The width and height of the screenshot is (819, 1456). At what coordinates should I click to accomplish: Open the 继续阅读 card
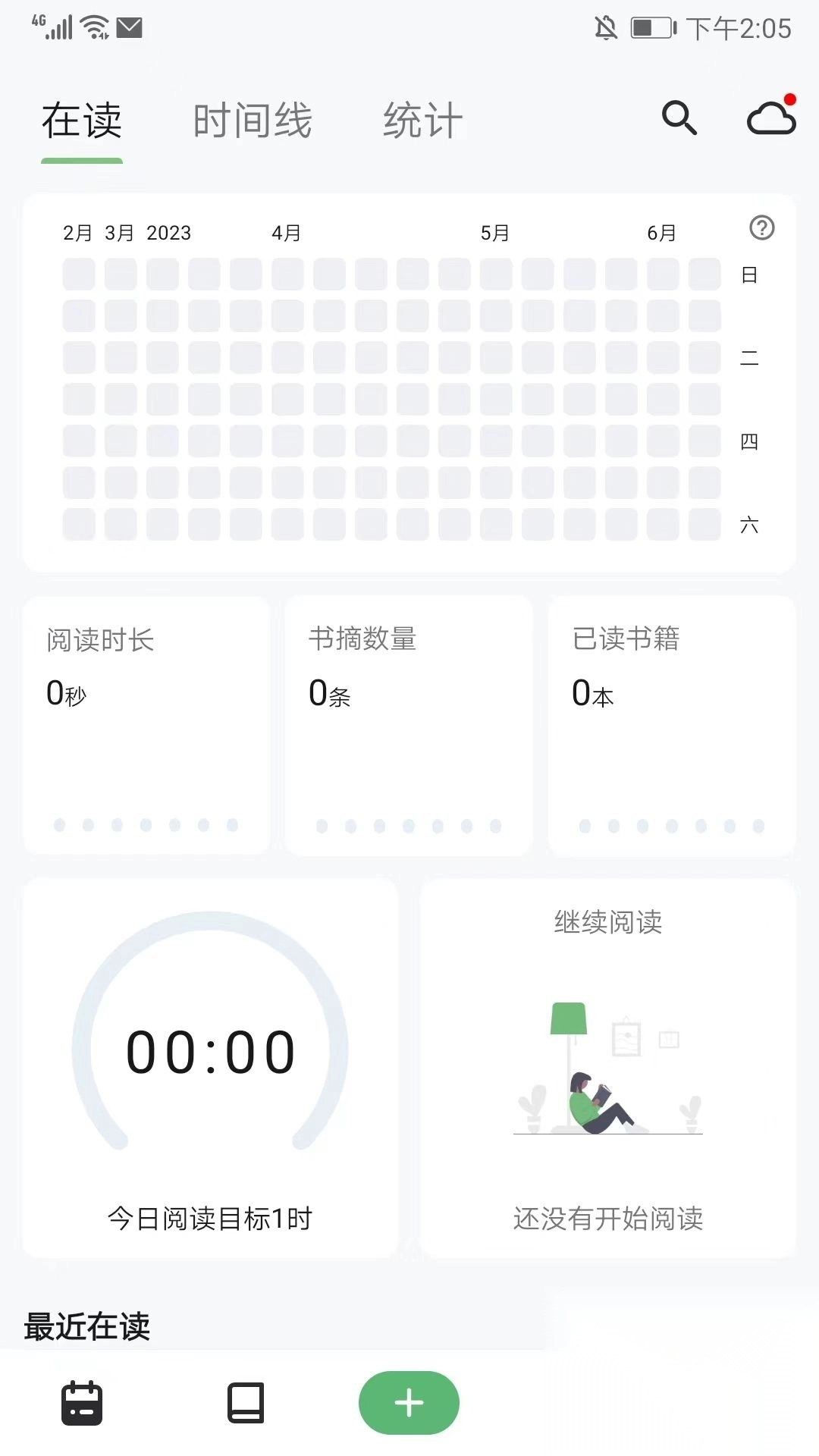[x=607, y=1068]
